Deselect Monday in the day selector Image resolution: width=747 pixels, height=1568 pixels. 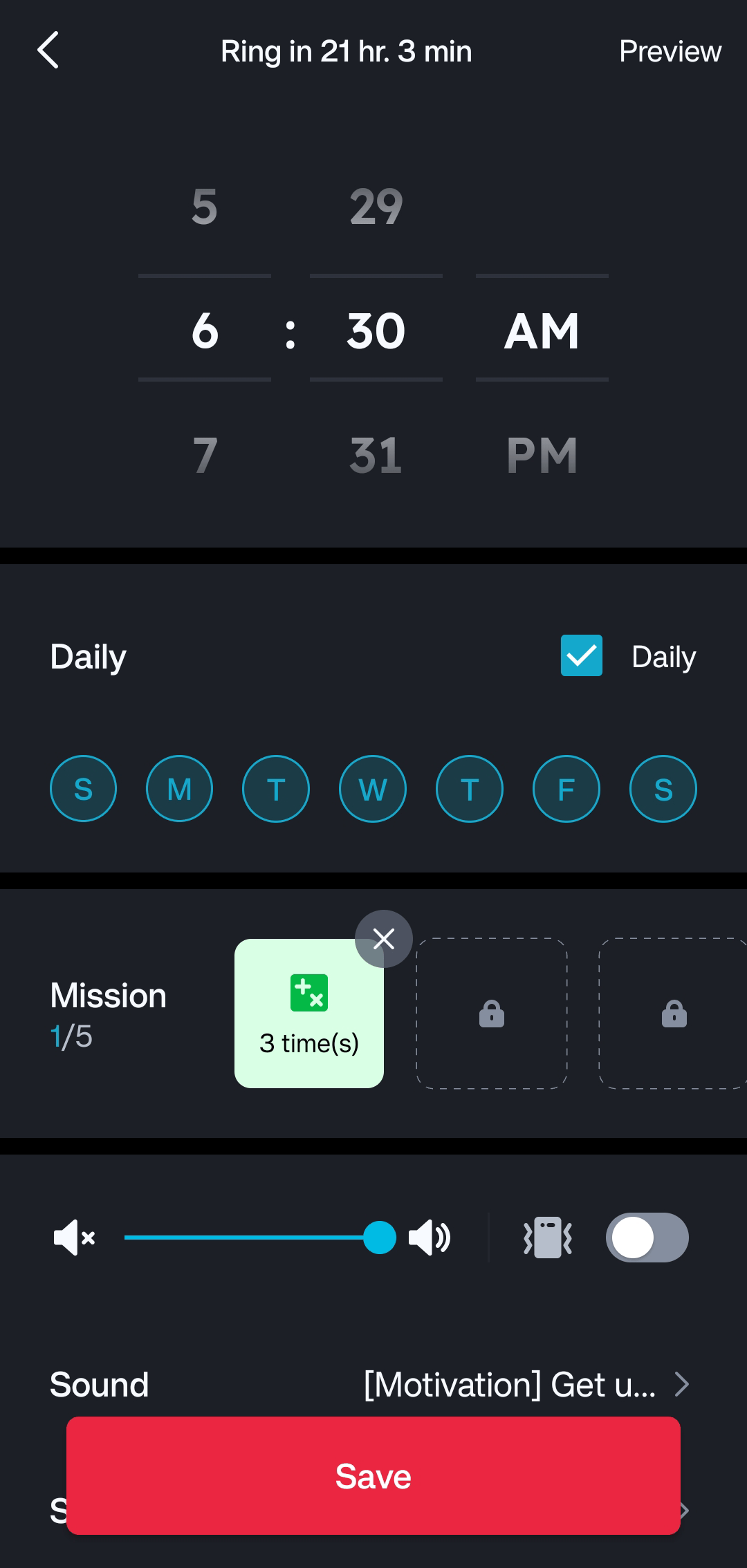[x=179, y=789]
